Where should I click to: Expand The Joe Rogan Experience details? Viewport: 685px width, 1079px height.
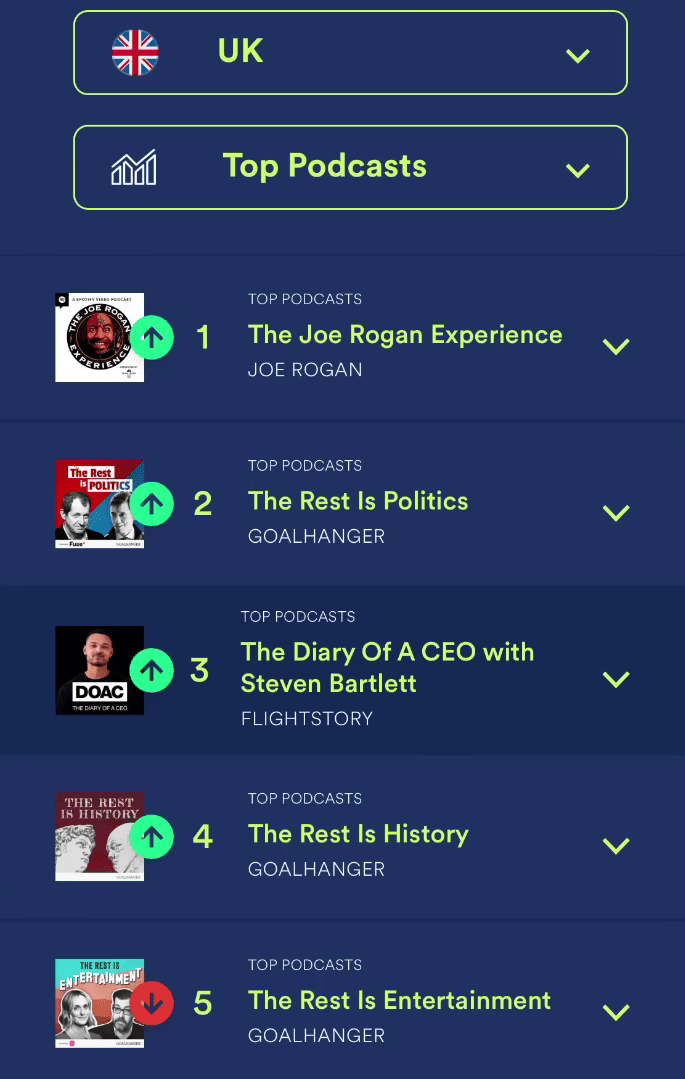(x=616, y=346)
